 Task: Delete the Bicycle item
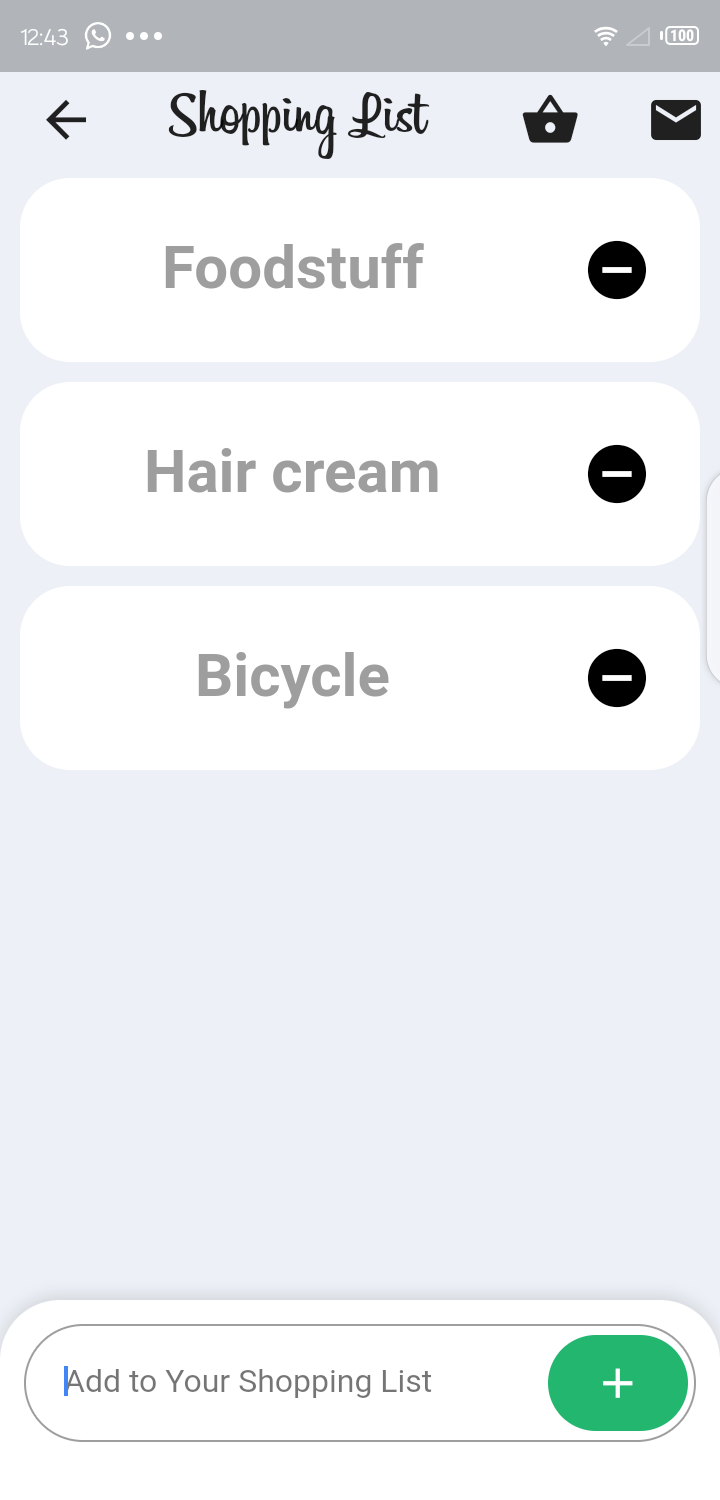coord(617,678)
